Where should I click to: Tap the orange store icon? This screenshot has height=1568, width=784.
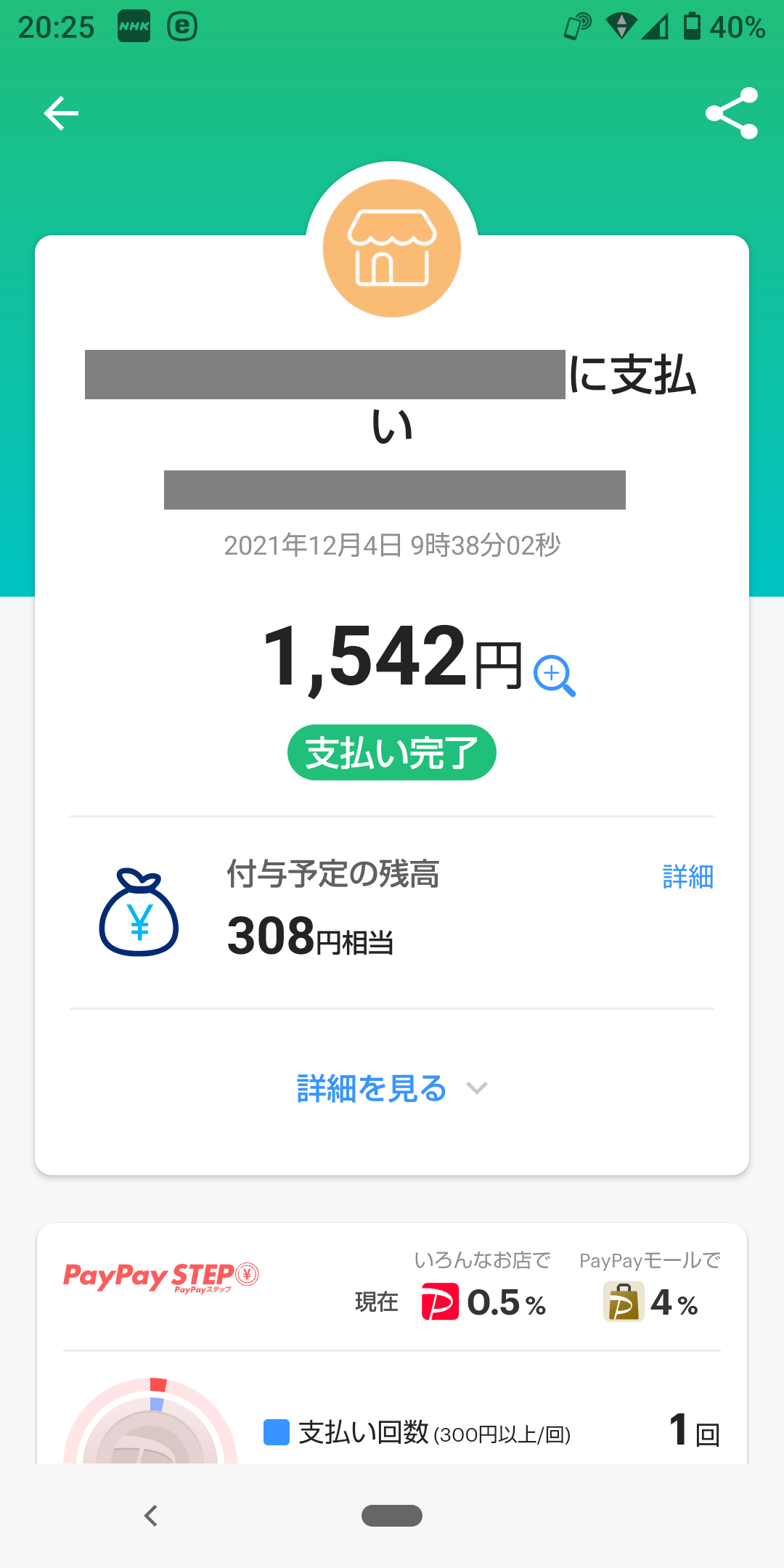click(391, 247)
